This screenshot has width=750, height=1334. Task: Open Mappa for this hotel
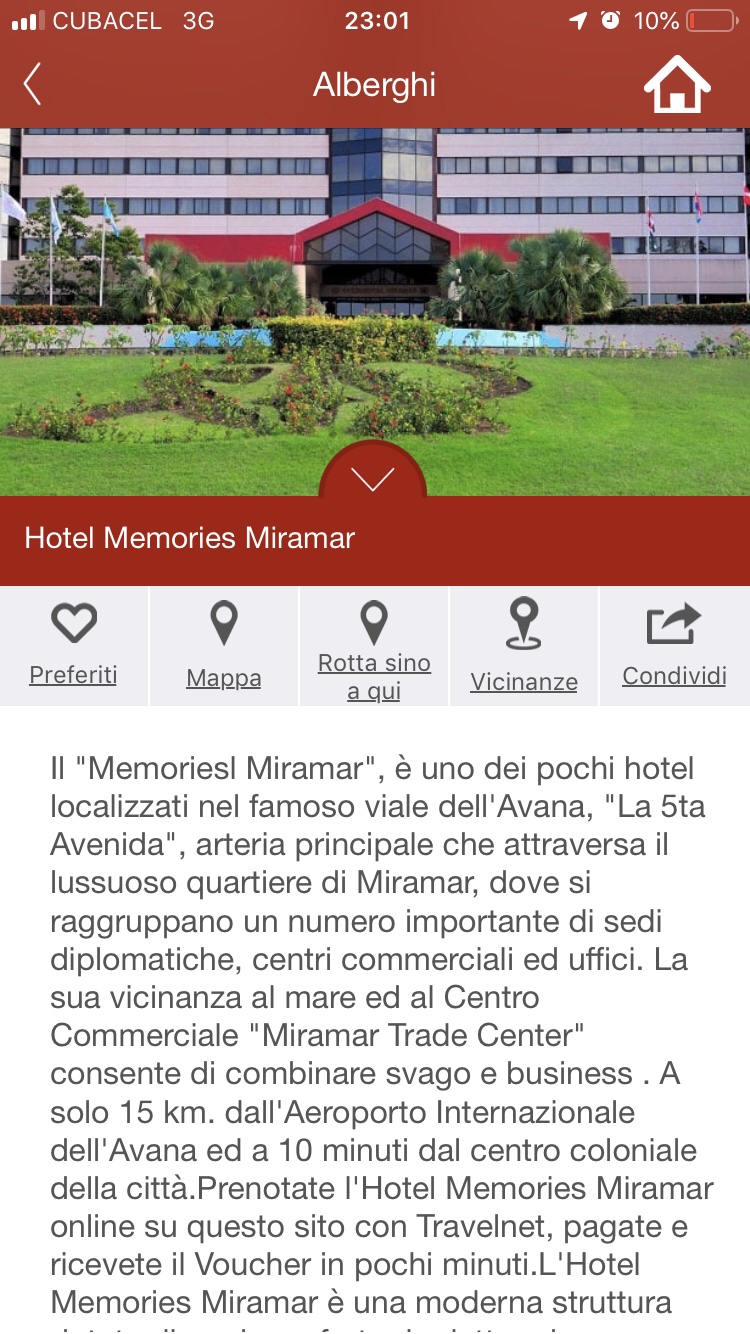[224, 646]
